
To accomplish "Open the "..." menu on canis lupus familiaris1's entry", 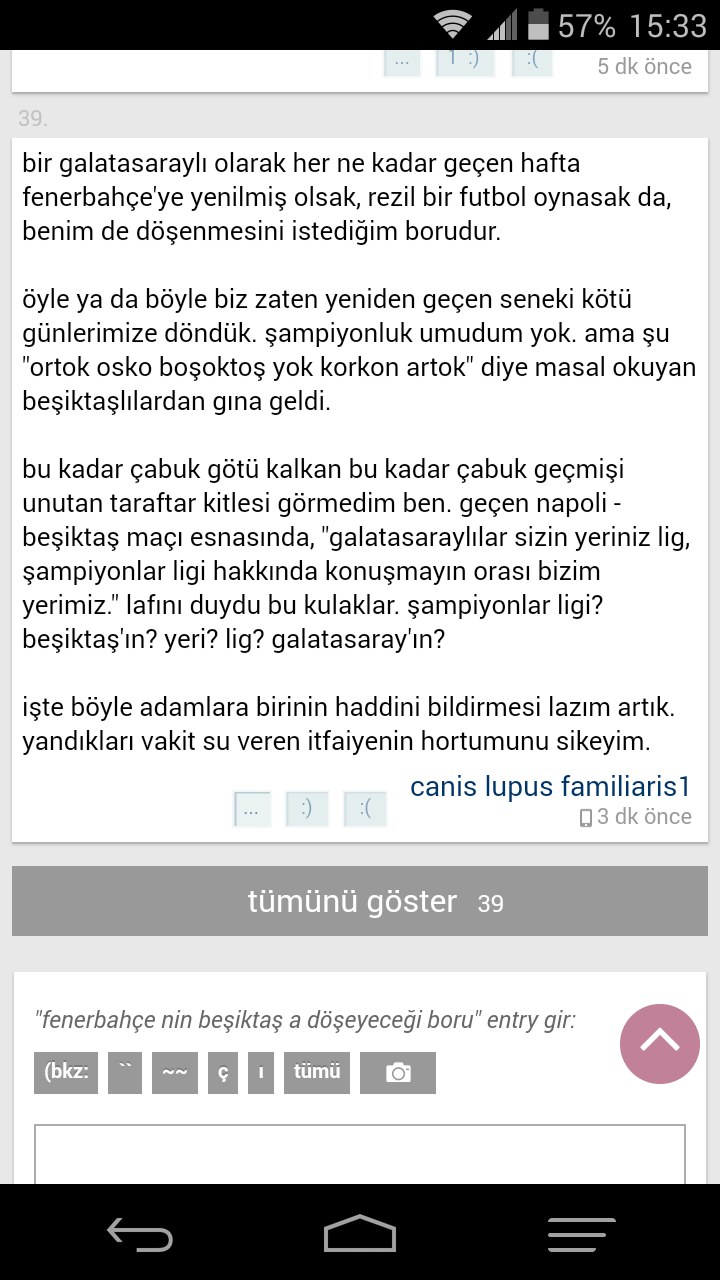I will [251, 809].
